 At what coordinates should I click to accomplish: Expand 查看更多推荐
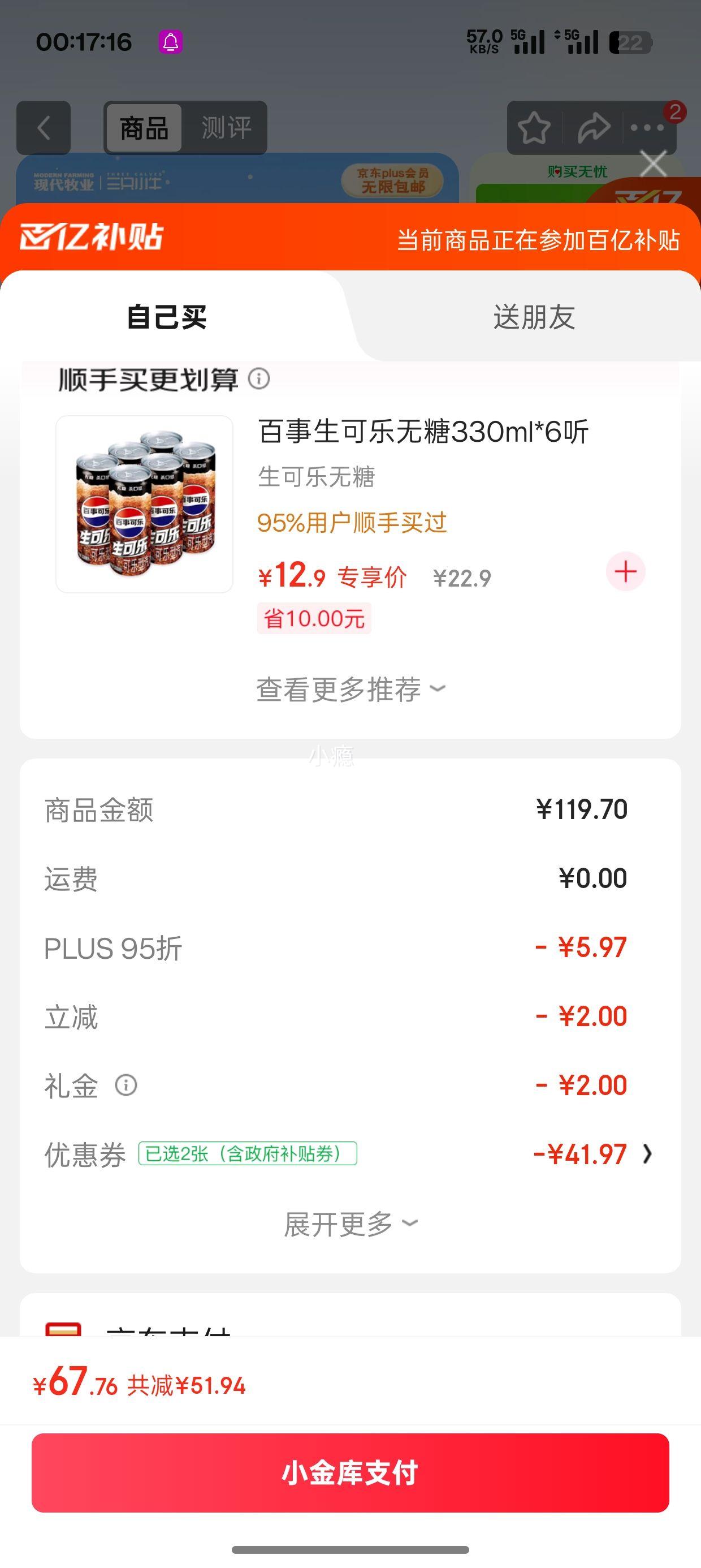350,689
